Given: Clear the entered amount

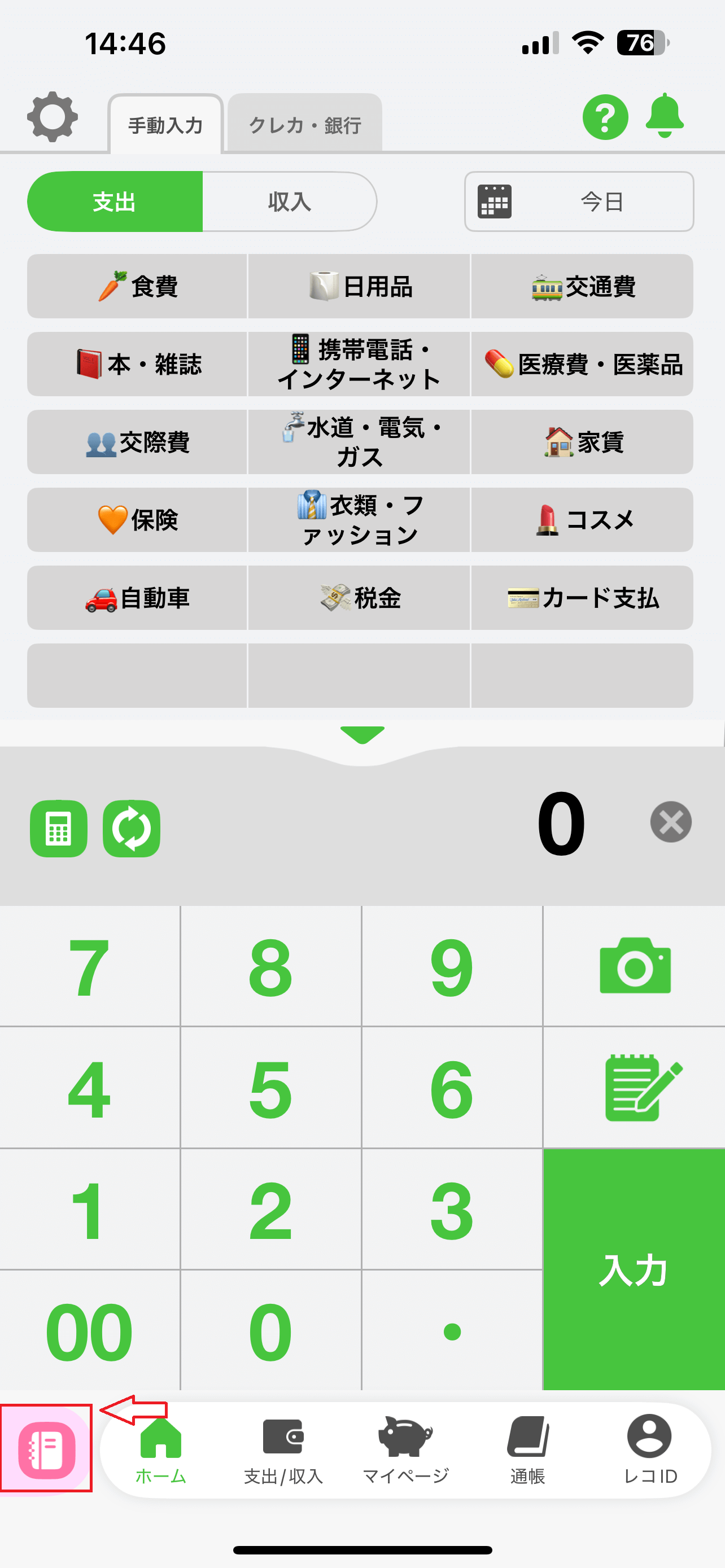Looking at the screenshot, I should (671, 822).
